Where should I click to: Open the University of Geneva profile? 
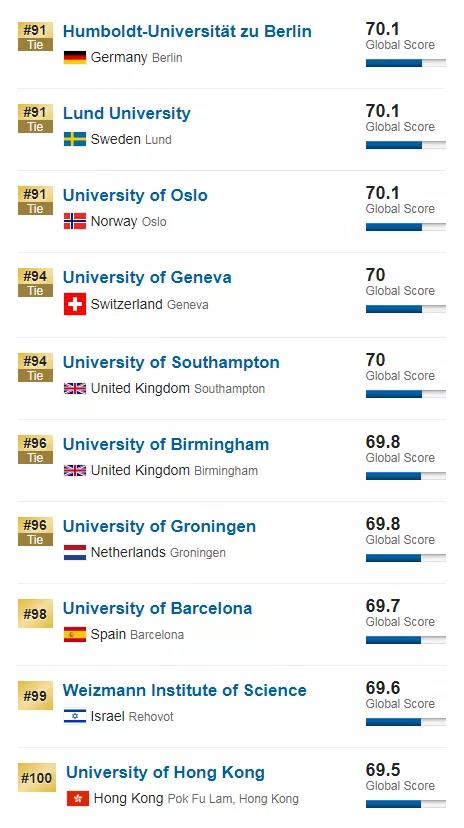point(147,277)
